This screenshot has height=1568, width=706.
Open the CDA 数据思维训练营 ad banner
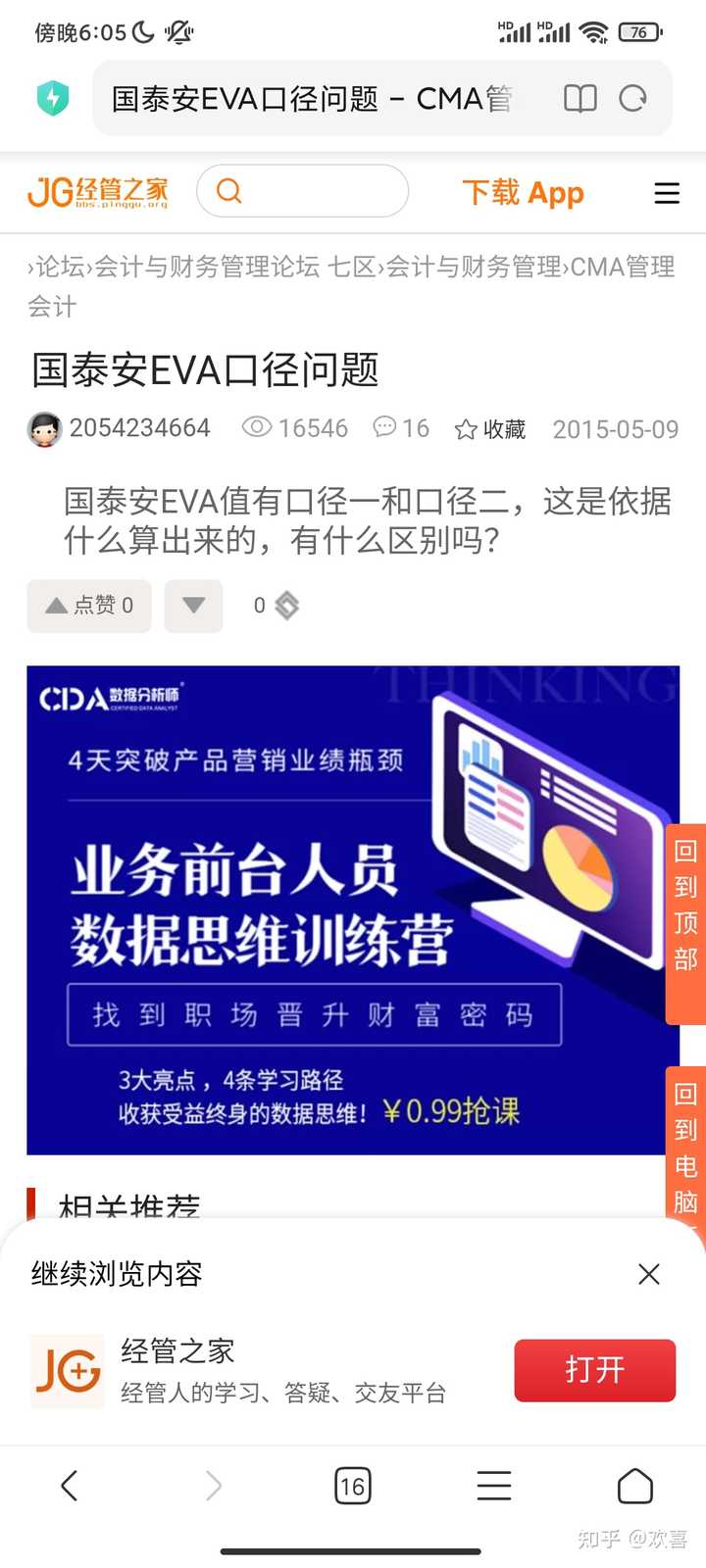point(353,909)
